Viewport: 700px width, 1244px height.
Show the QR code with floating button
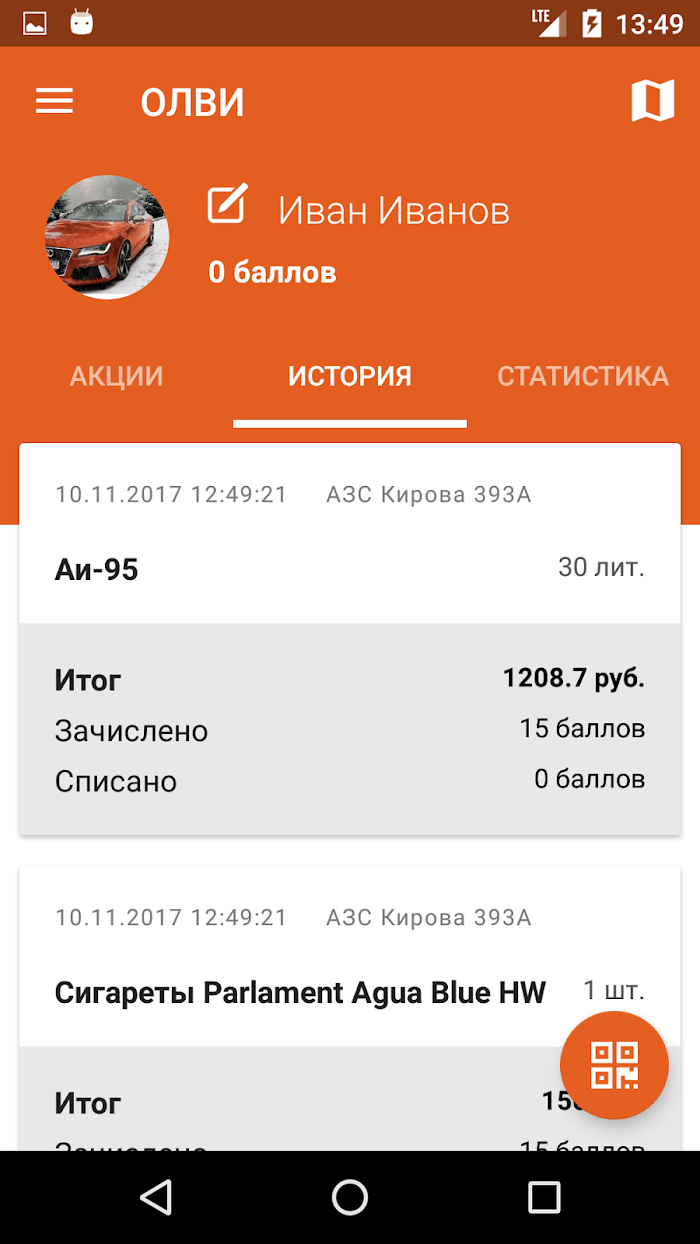coord(614,1066)
